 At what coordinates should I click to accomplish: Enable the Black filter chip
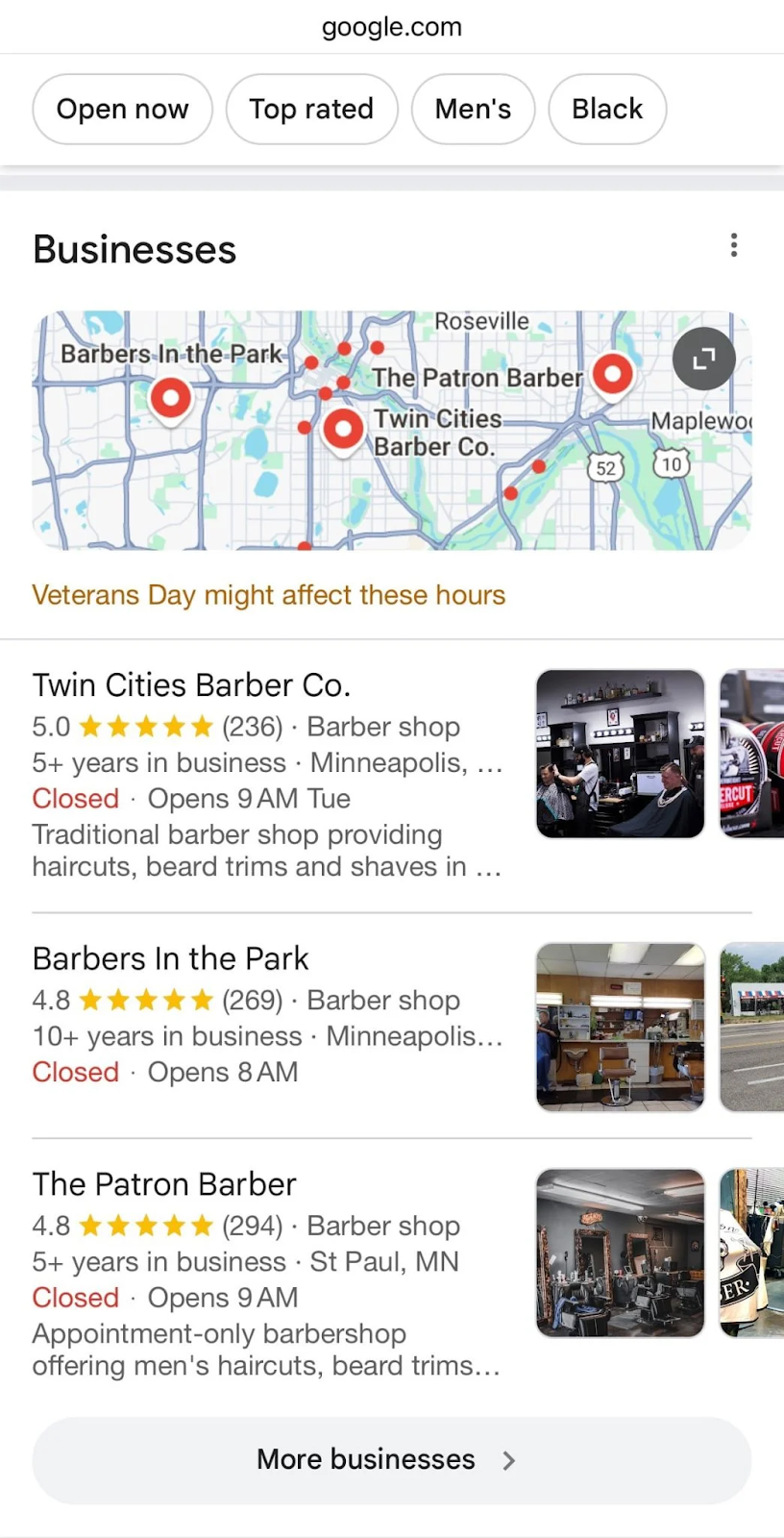tap(606, 109)
